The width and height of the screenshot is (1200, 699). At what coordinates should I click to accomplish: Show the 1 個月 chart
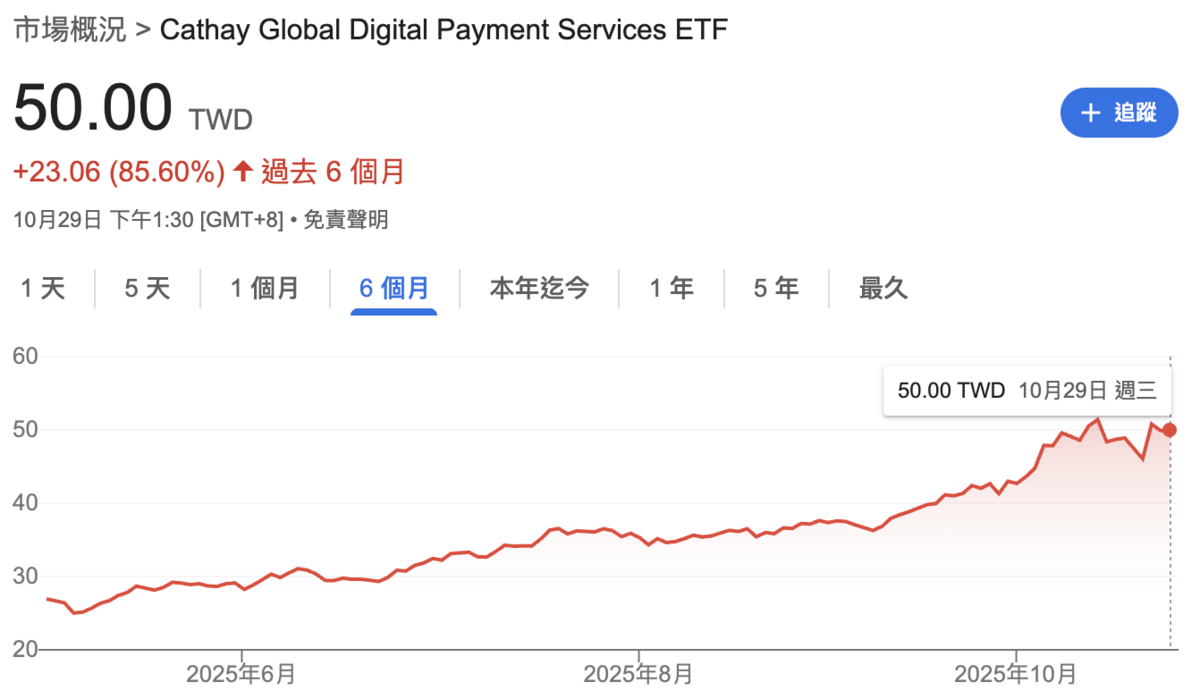[x=265, y=289]
